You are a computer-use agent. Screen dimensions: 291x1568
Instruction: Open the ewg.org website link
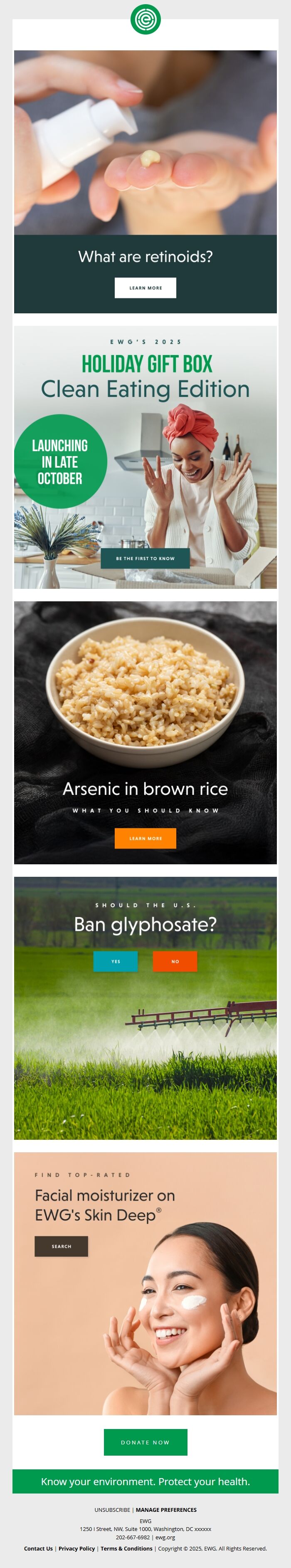click(x=165, y=1537)
